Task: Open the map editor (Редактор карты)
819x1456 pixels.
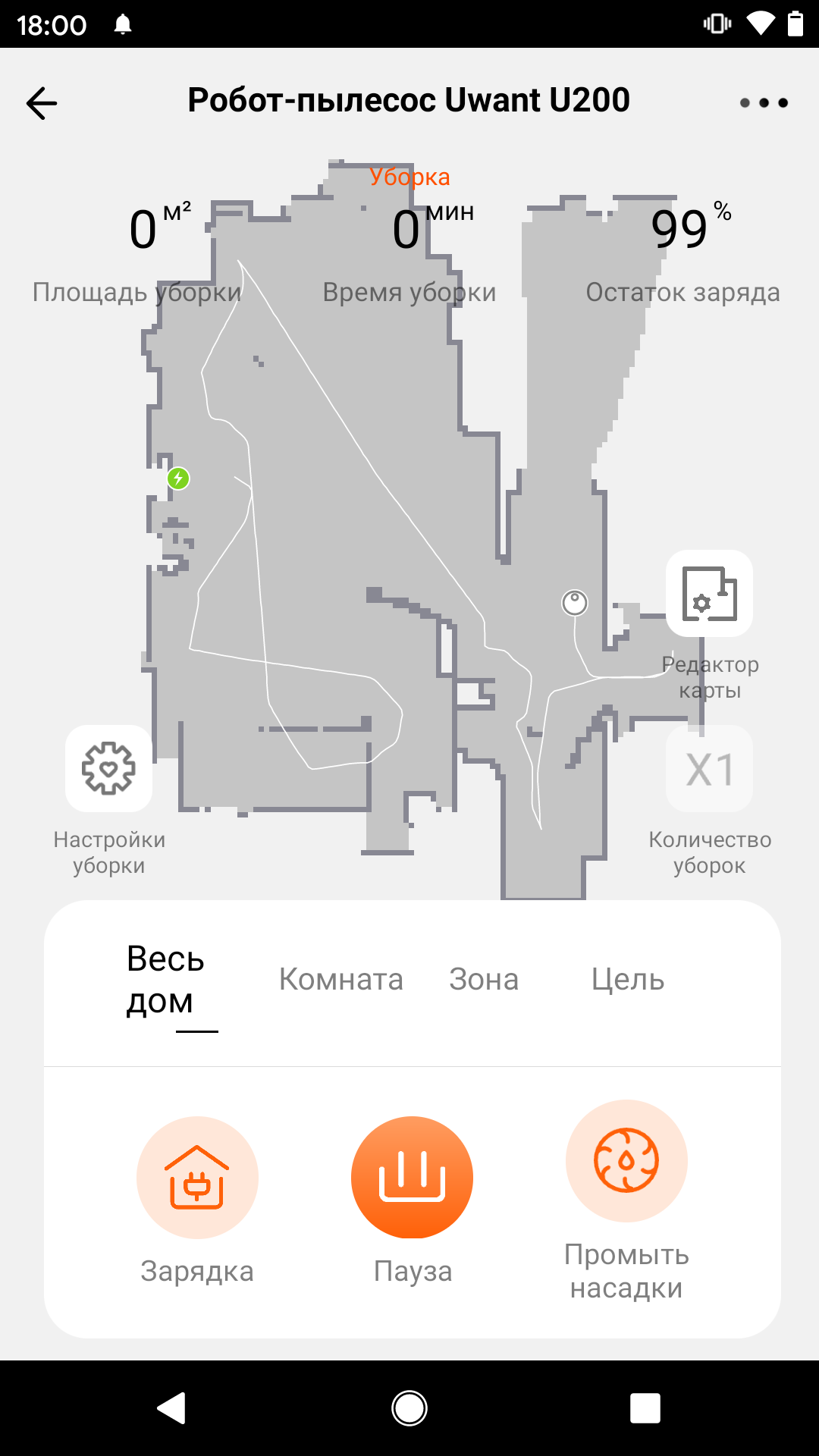Action: point(709,594)
